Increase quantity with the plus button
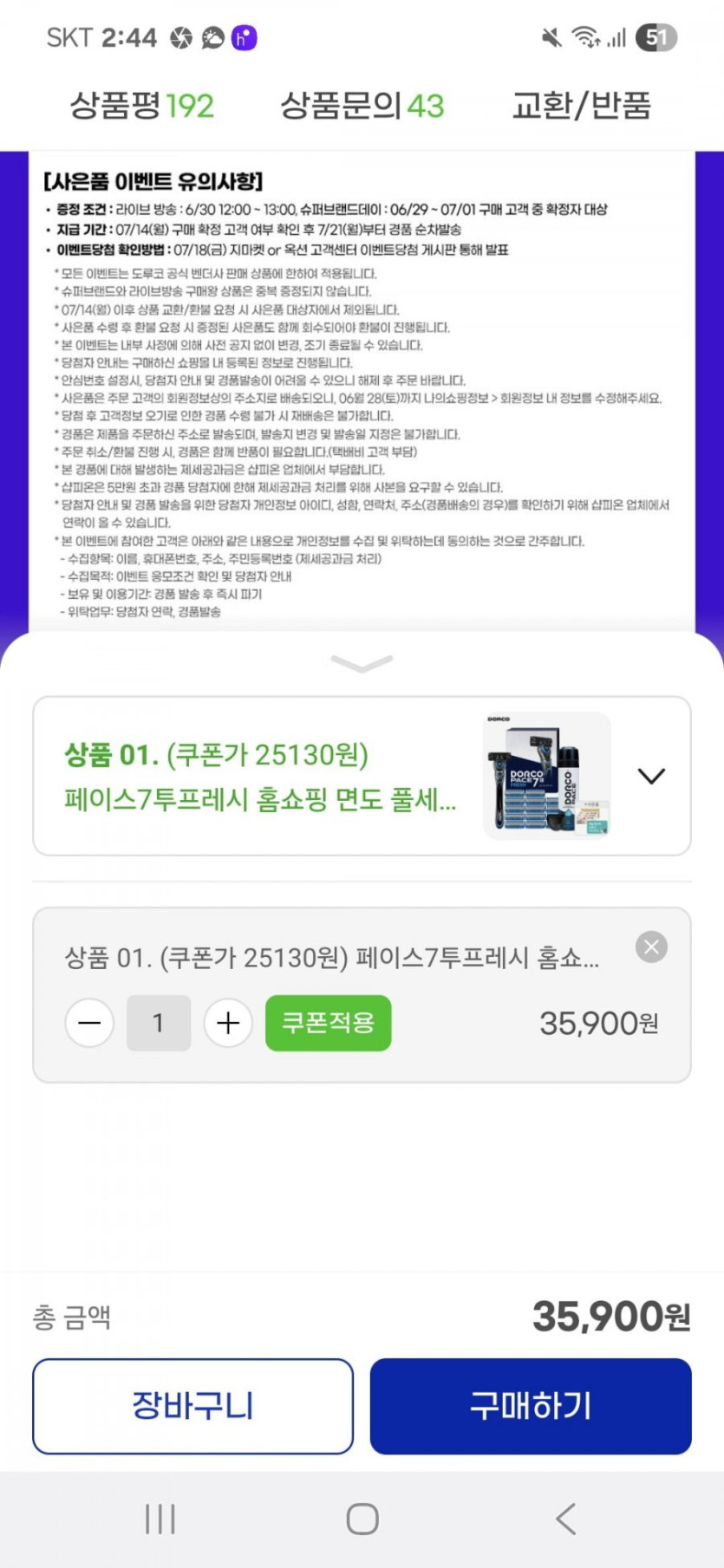 click(228, 1024)
